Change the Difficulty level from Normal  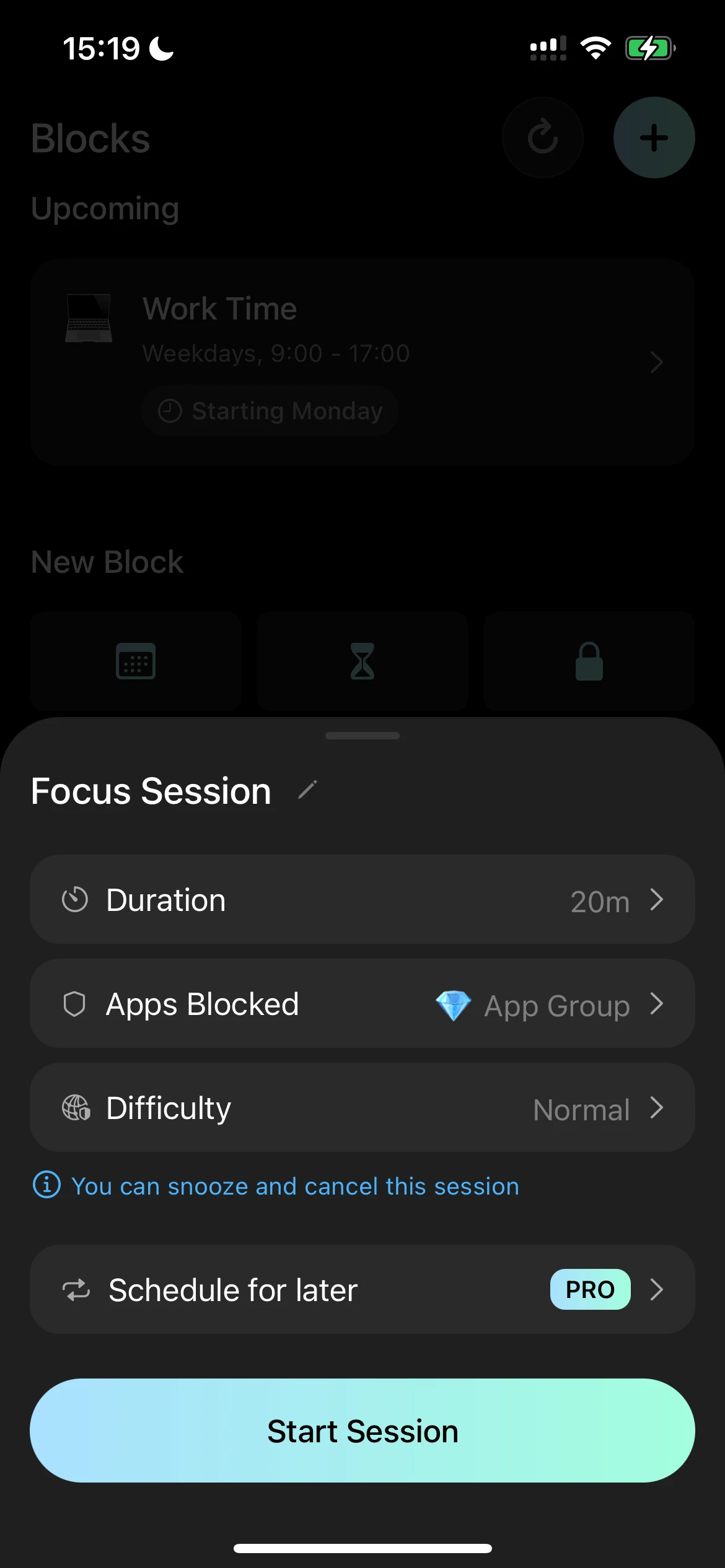click(362, 1108)
